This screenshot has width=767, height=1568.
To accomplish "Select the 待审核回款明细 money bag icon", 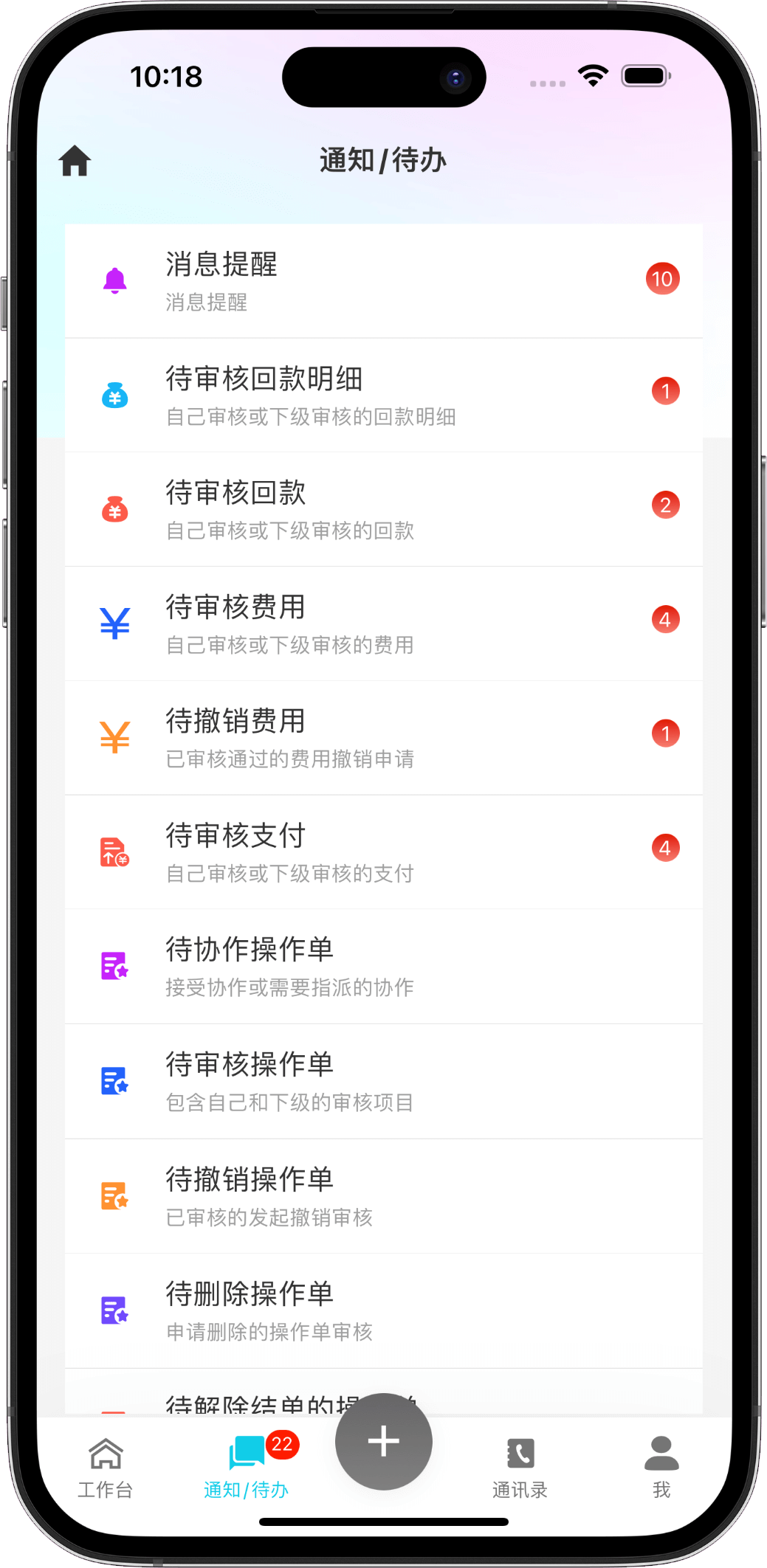I will point(114,395).
